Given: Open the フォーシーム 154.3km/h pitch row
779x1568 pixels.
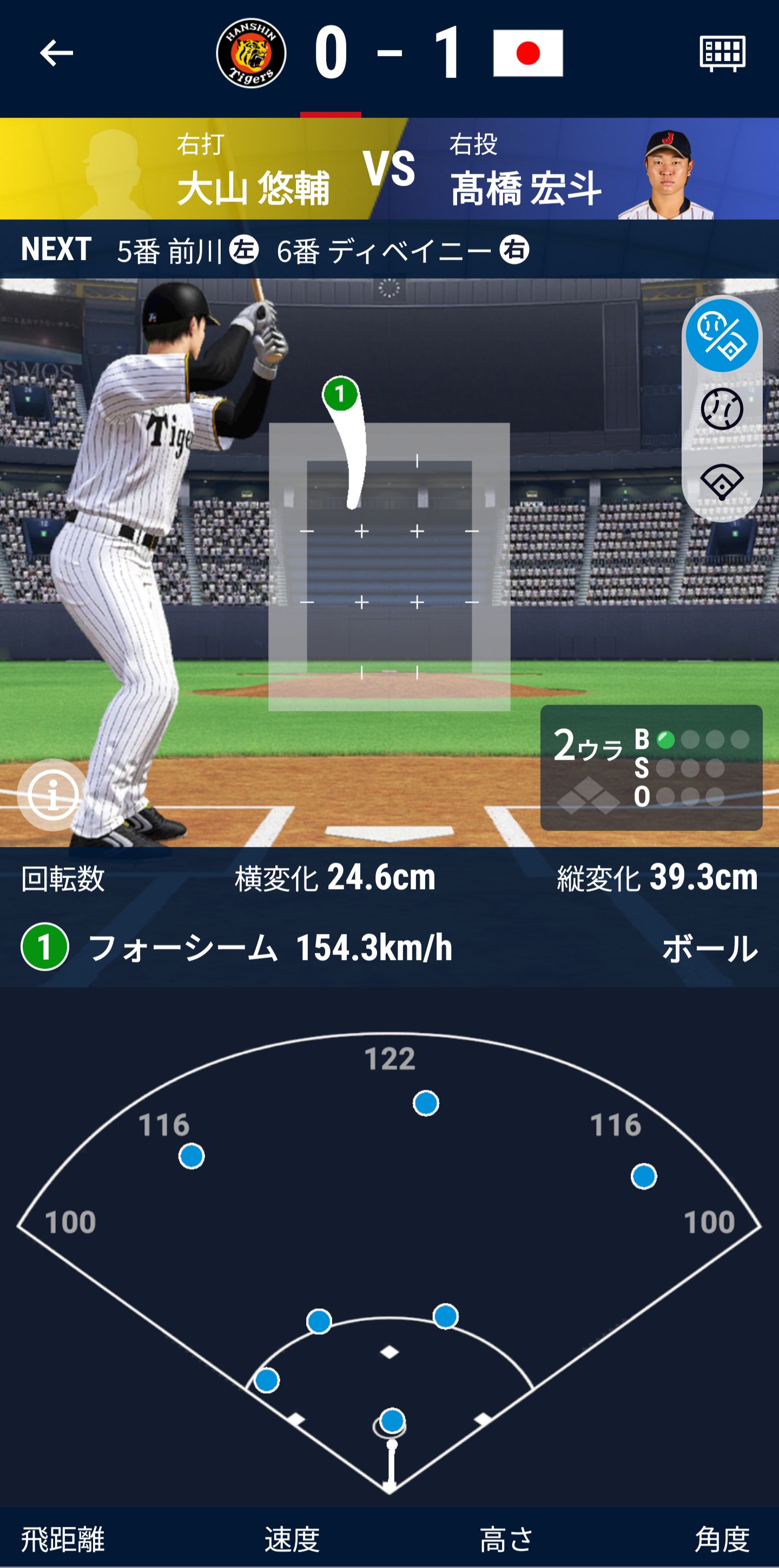Looking at the screenshot, I should coord(389,948).
